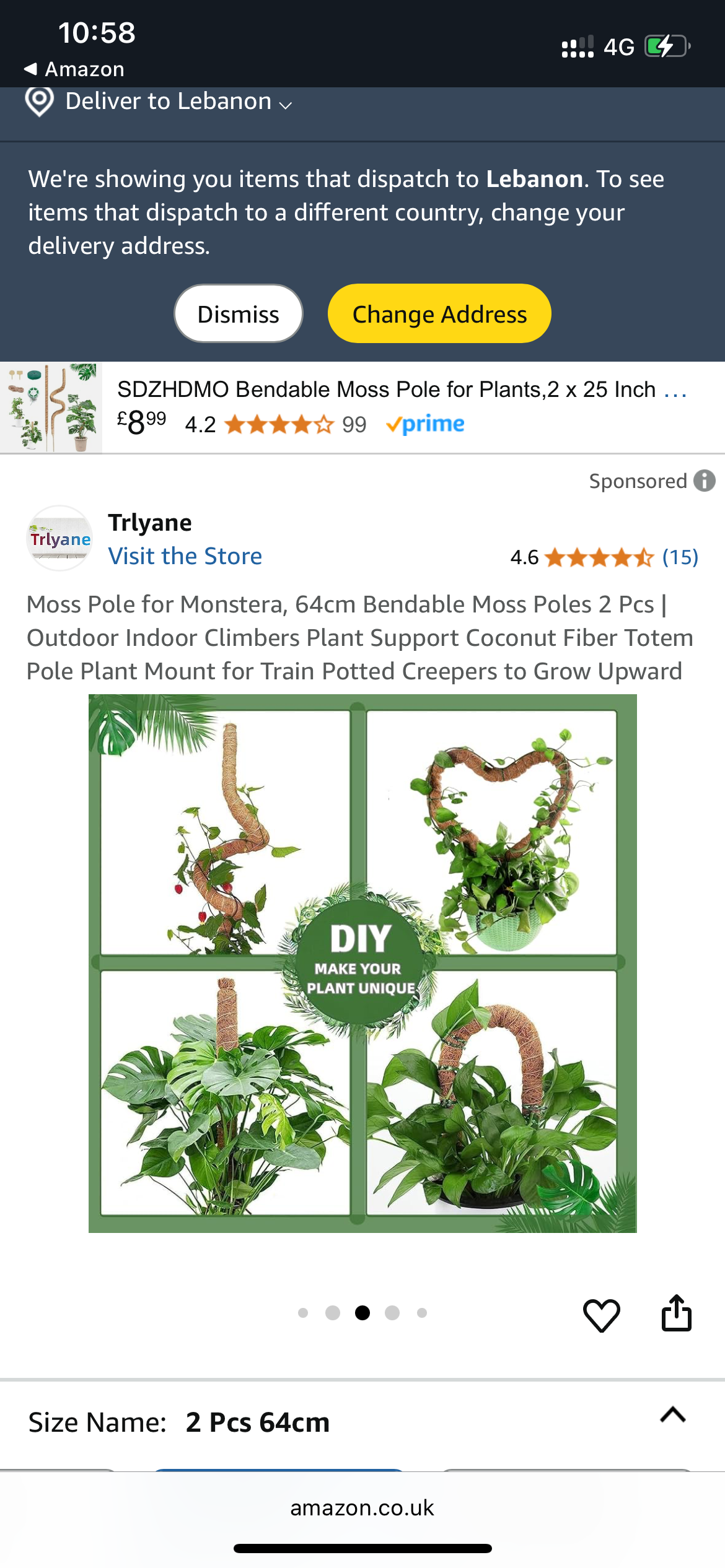Tap the Change Address button
The height and width of the screenshot is (1568, 725).
point(439,314)
